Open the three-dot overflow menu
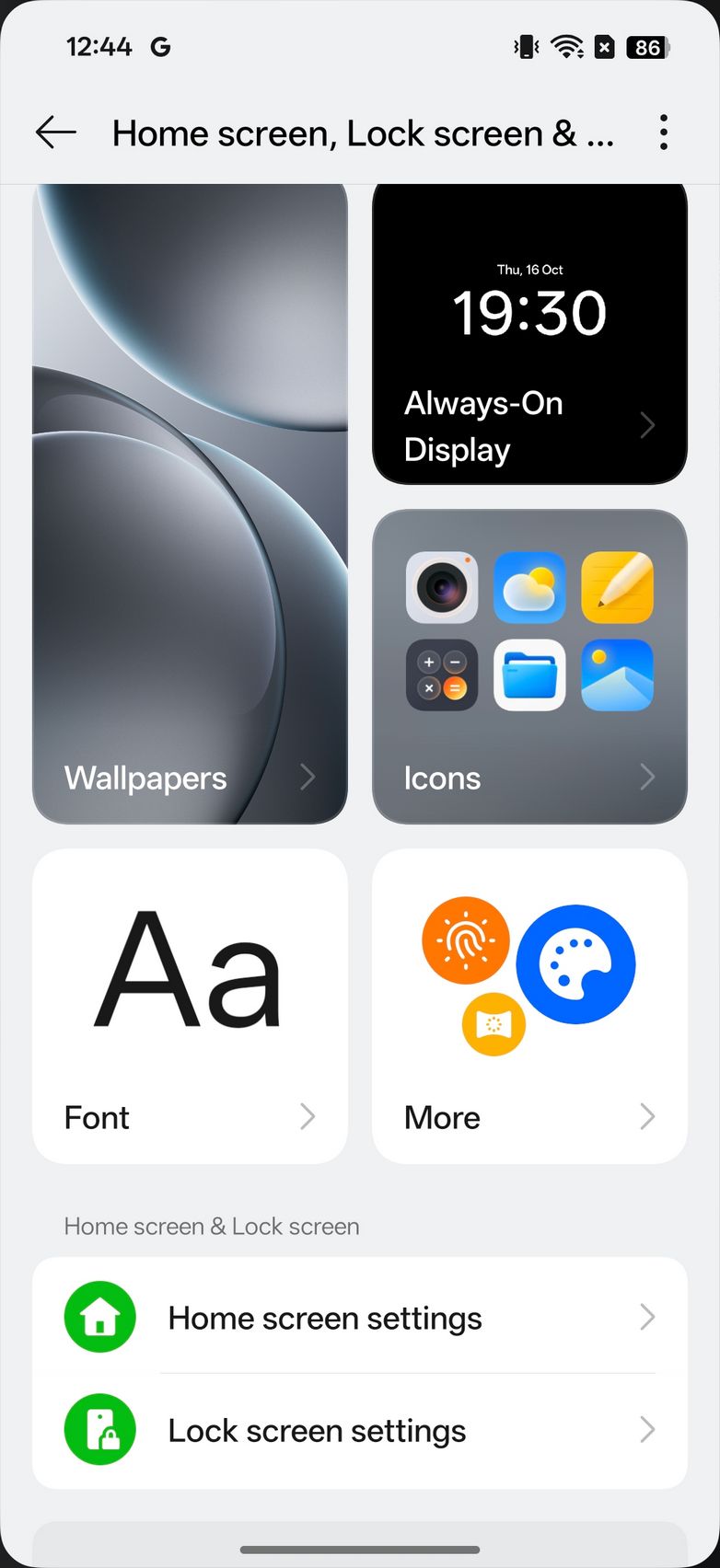The width and height of the screenshot is (720, 1568). click(663, 133)
